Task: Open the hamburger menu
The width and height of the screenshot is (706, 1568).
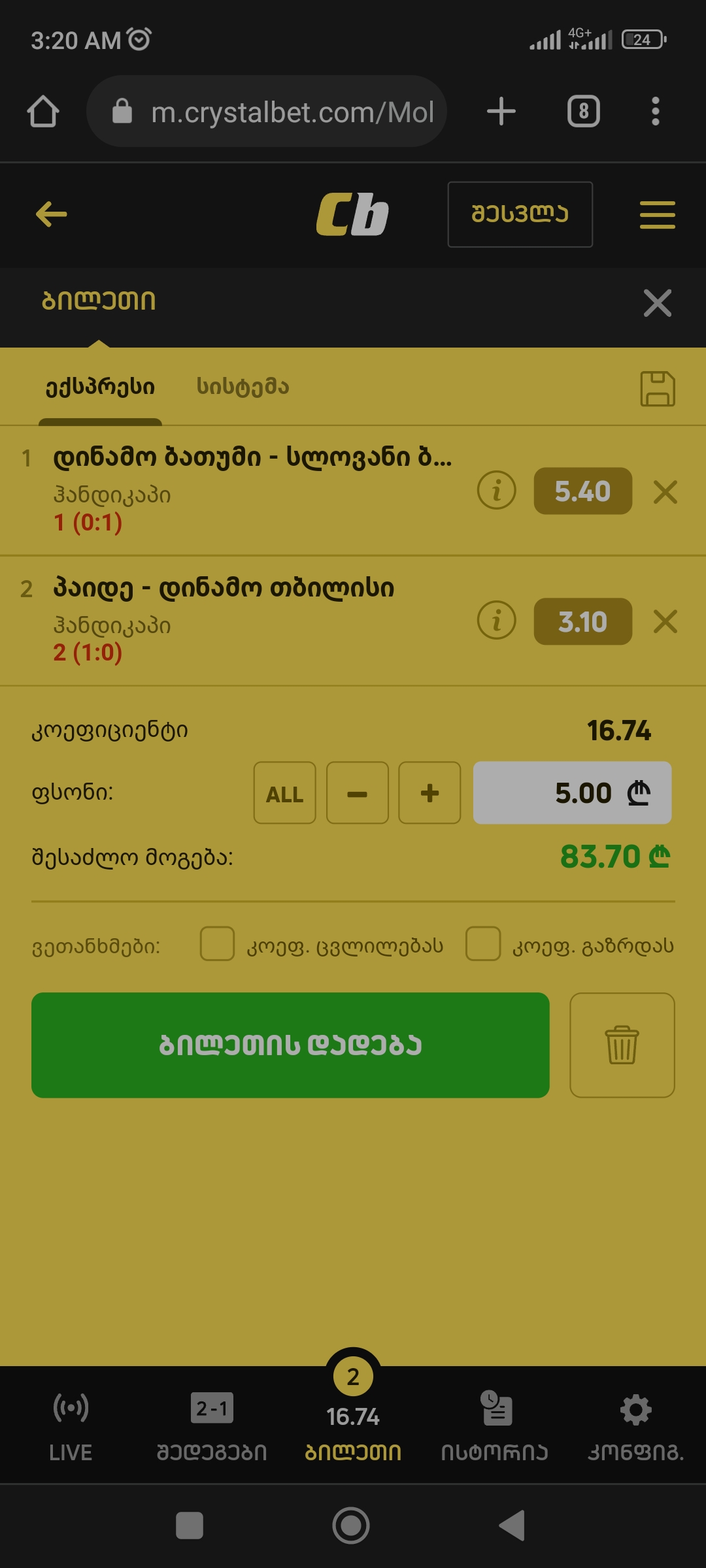Action: (657, 214)
